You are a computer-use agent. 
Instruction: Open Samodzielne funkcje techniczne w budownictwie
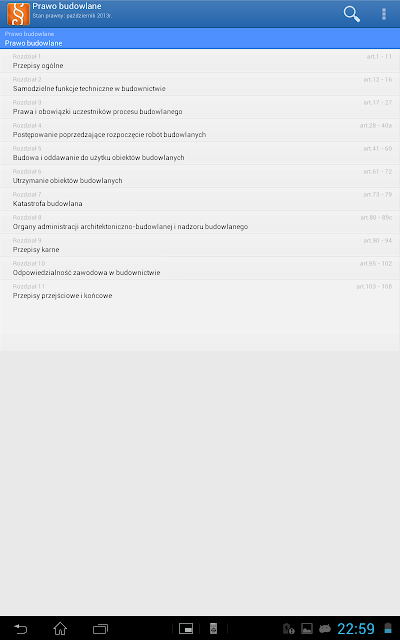coord(200,84)
